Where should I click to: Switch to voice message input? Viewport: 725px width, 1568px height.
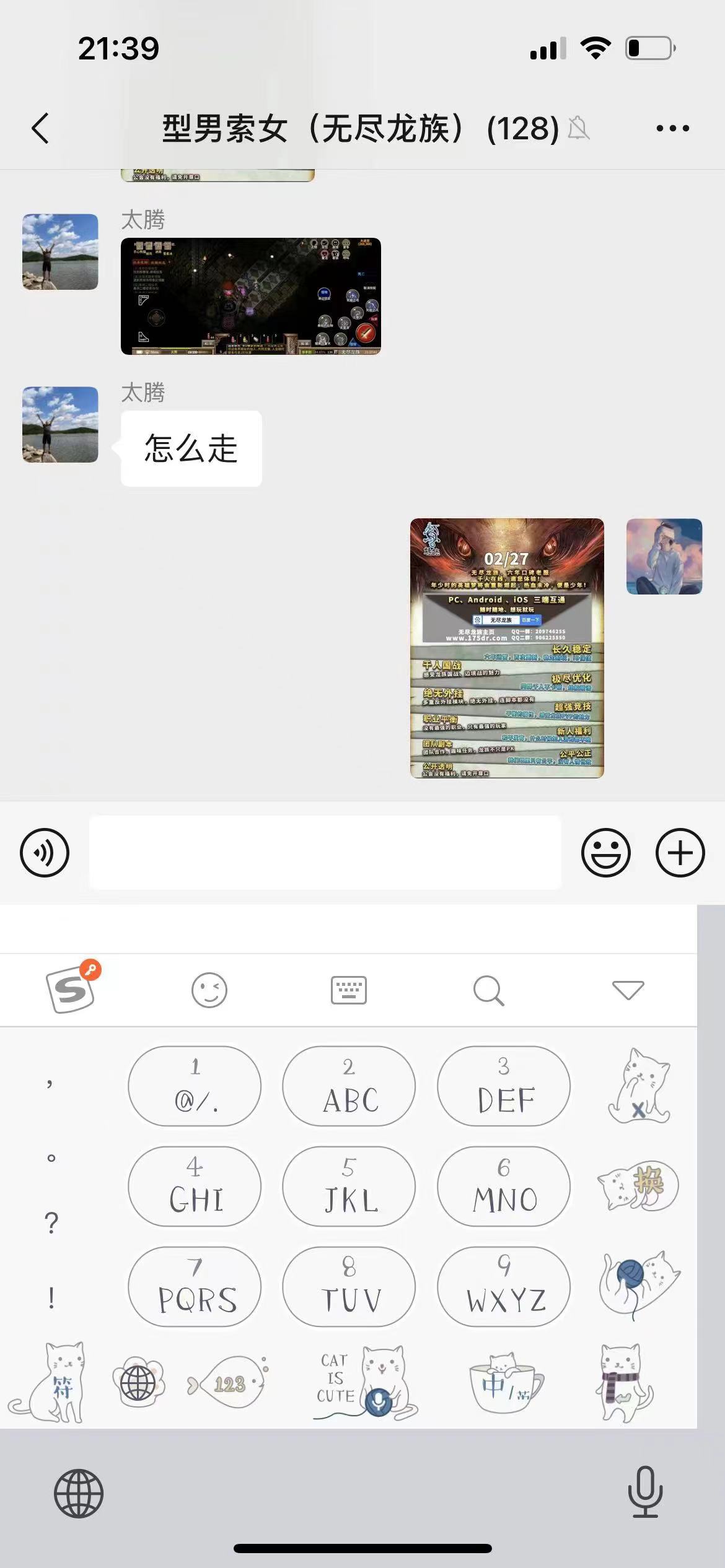44,852
